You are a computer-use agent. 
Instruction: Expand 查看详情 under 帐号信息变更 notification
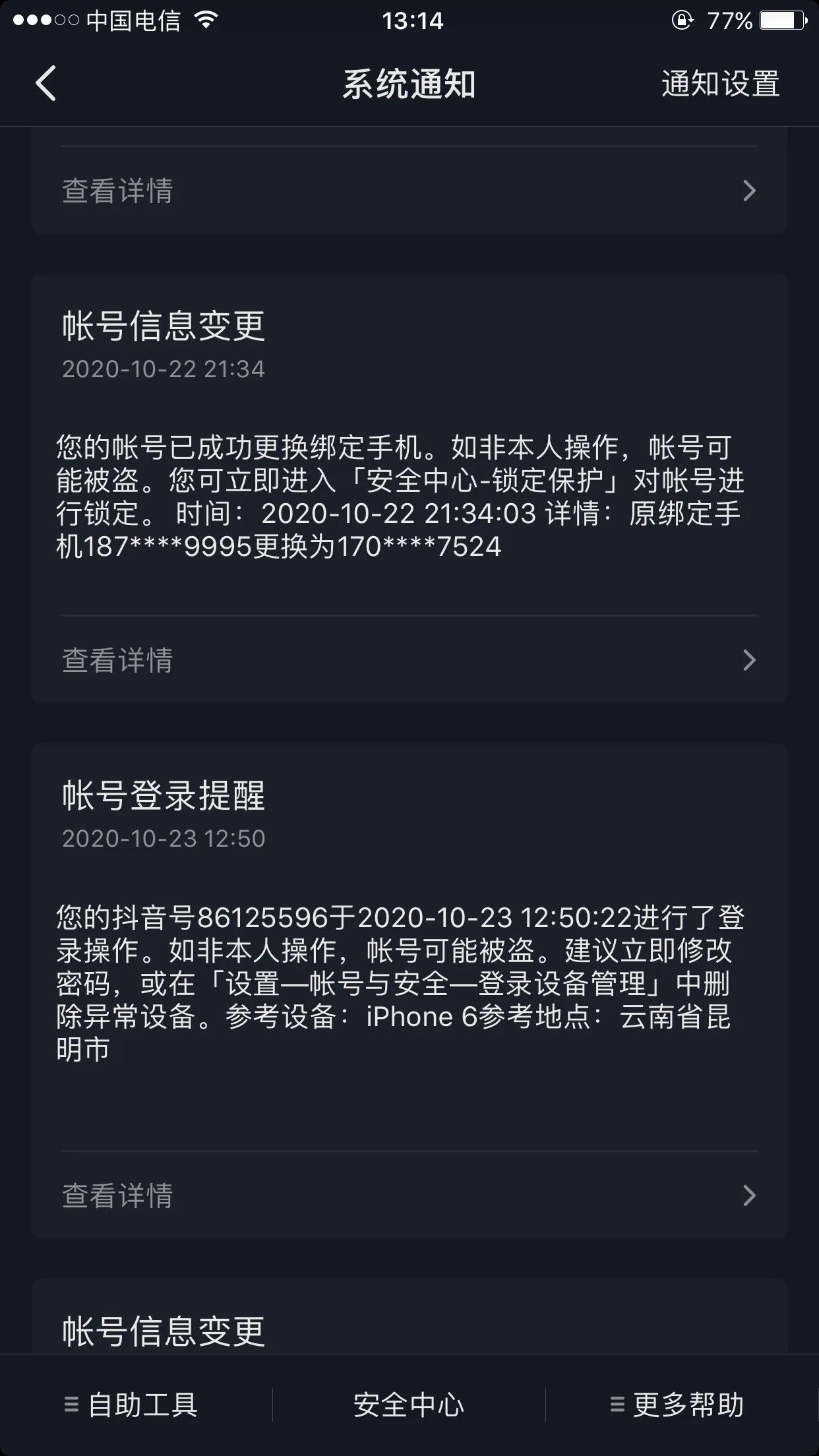[409, 660]
